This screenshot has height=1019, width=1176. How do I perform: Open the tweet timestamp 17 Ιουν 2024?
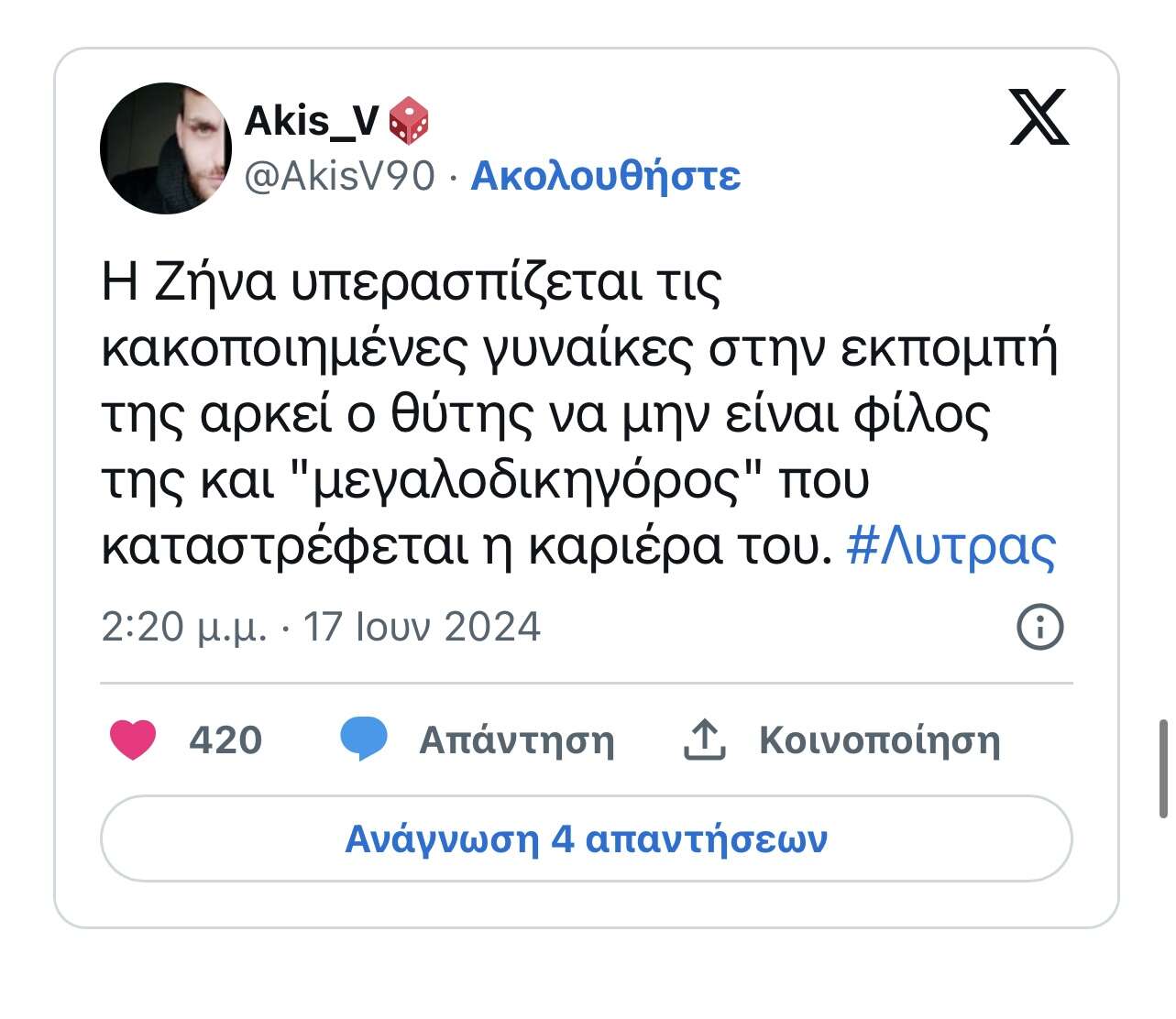321,628
